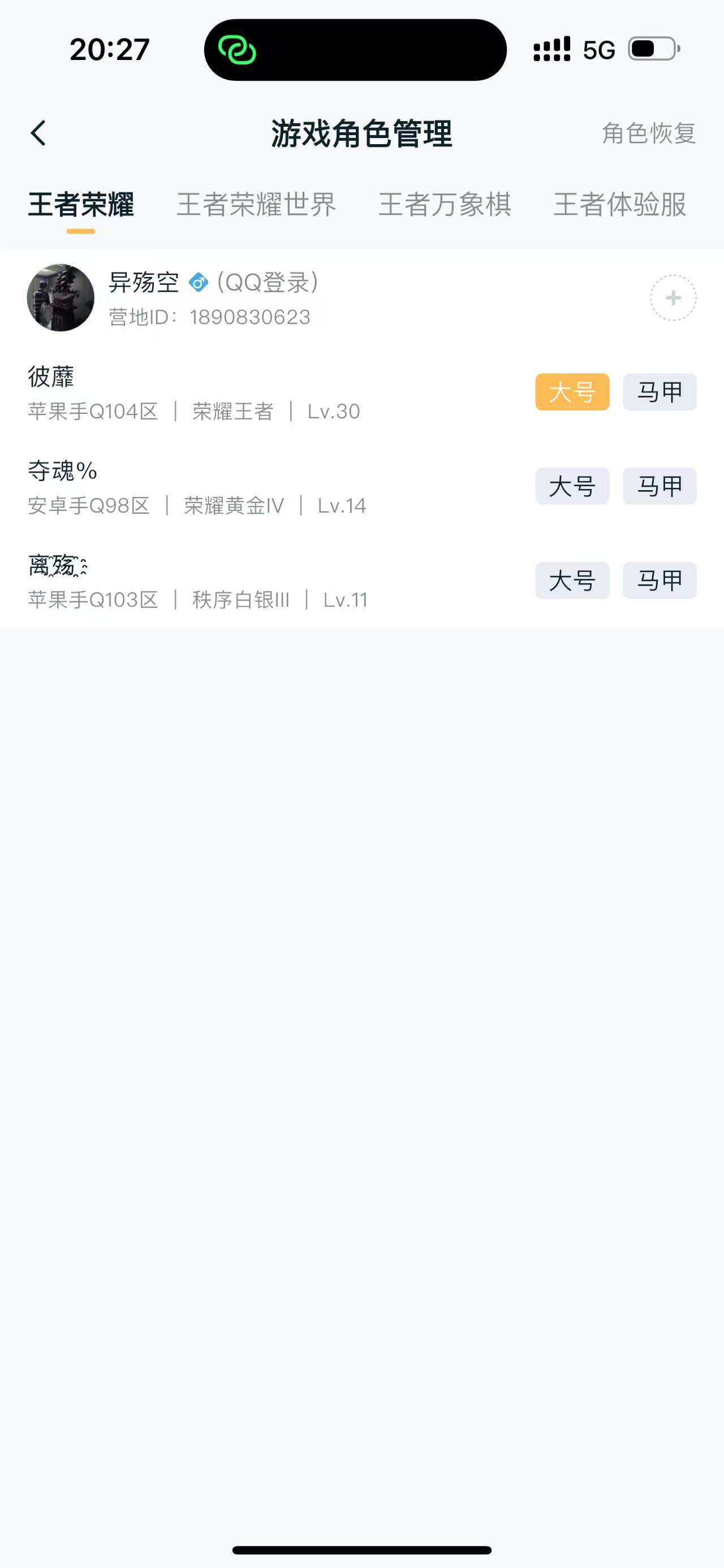Tap the role entry 夺魂%
This screenshot has width=724, height=1568.
63,470
